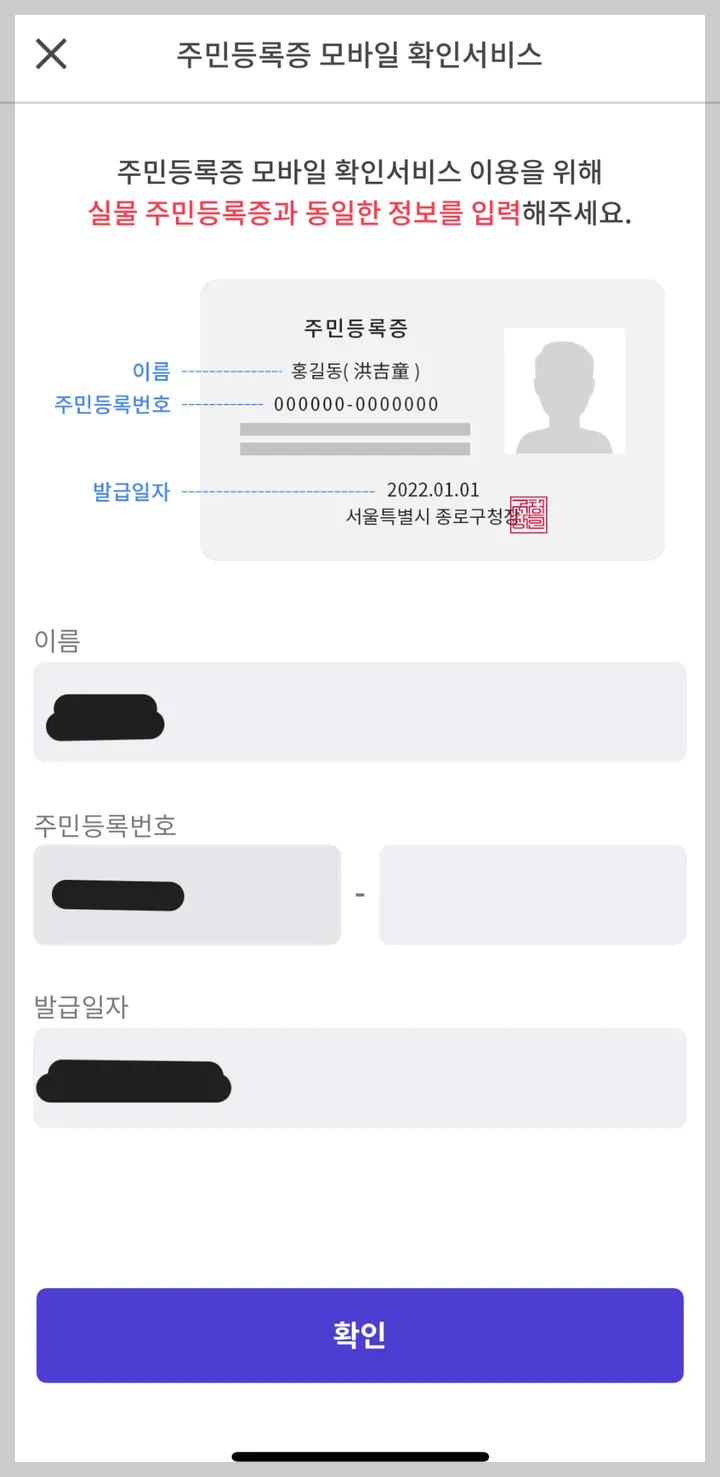Click the blue 주민등록번호 label on the card
This screenshot has width=720, height=1477.
110,404
